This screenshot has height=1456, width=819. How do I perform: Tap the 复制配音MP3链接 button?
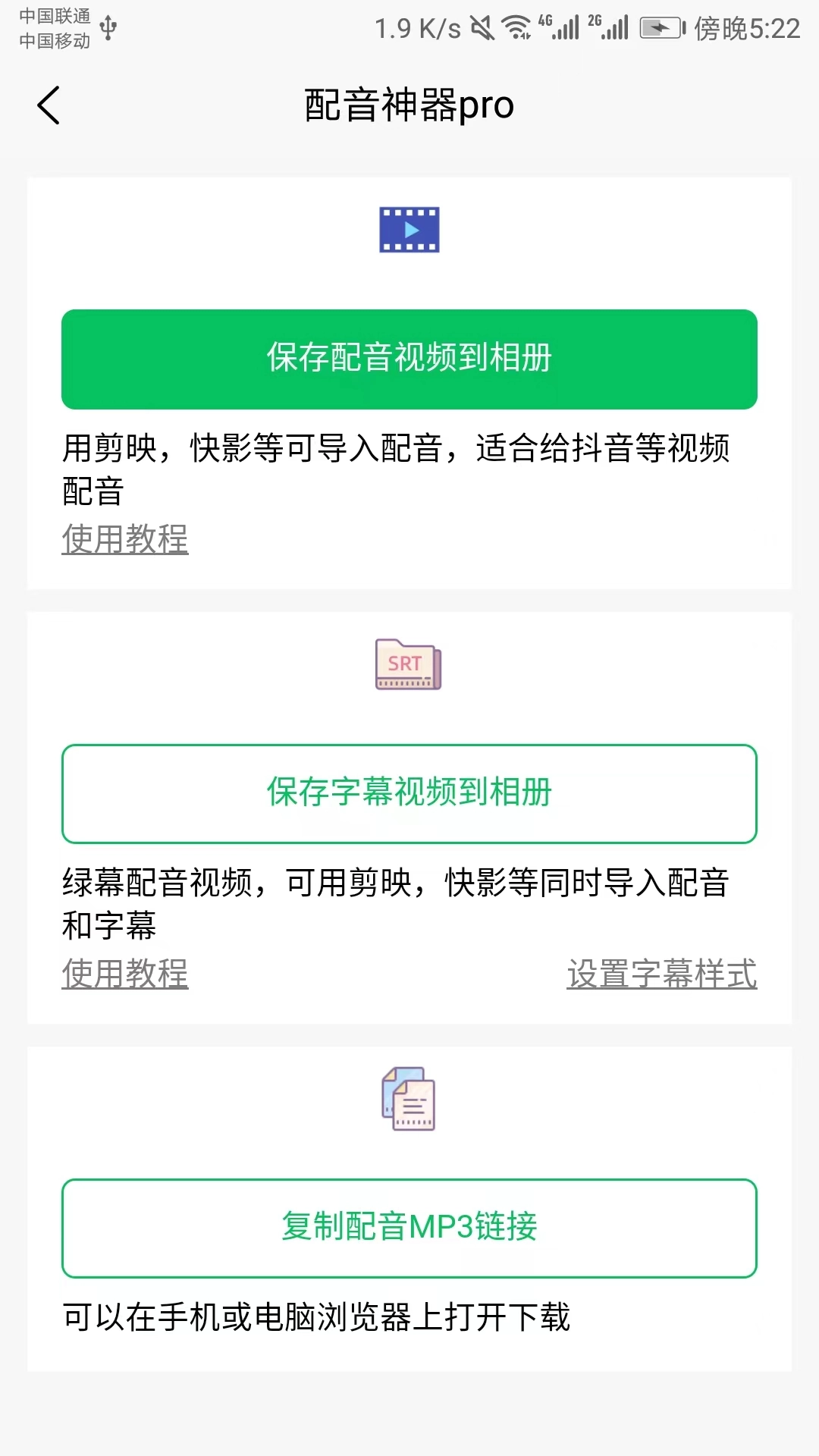click(409, 1227)
